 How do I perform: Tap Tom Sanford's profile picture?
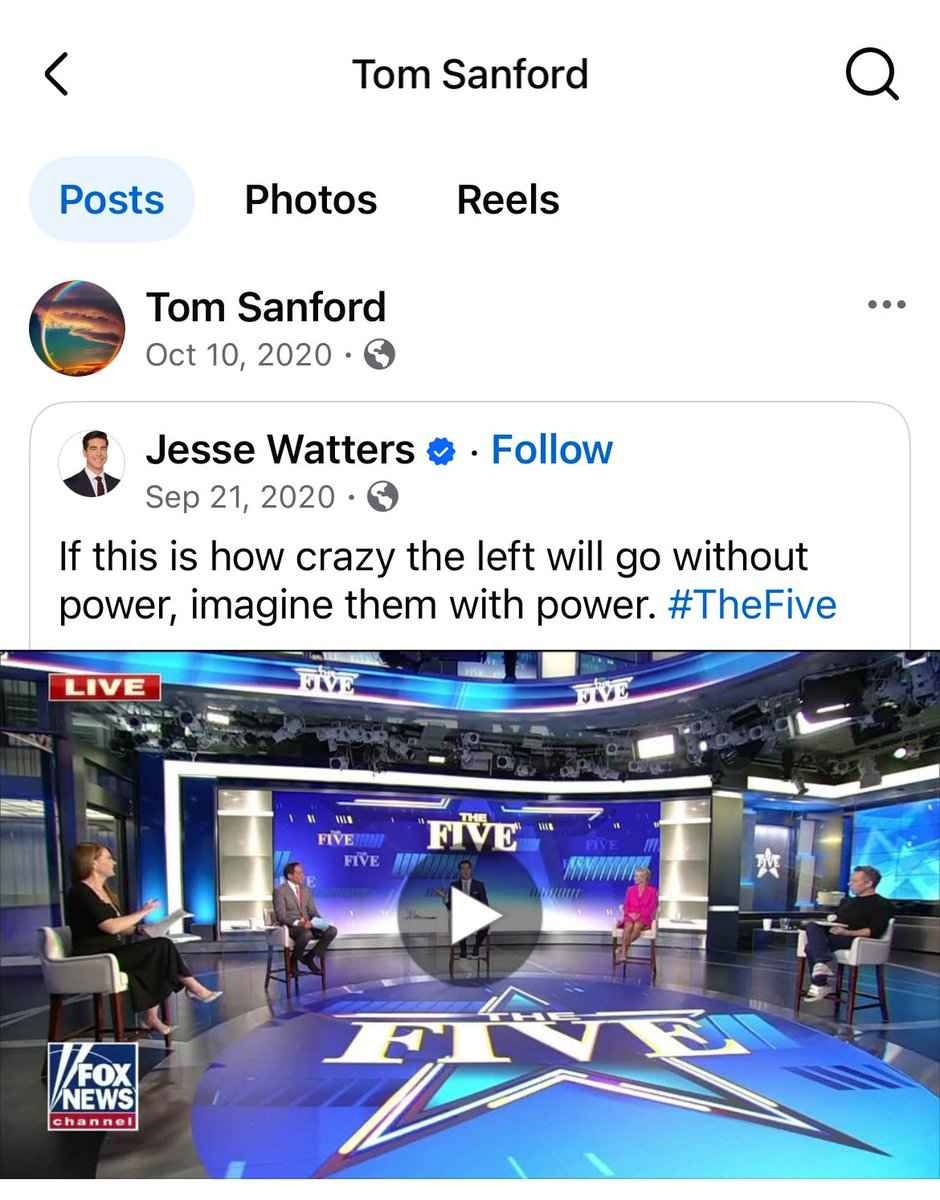pos(77,328)
